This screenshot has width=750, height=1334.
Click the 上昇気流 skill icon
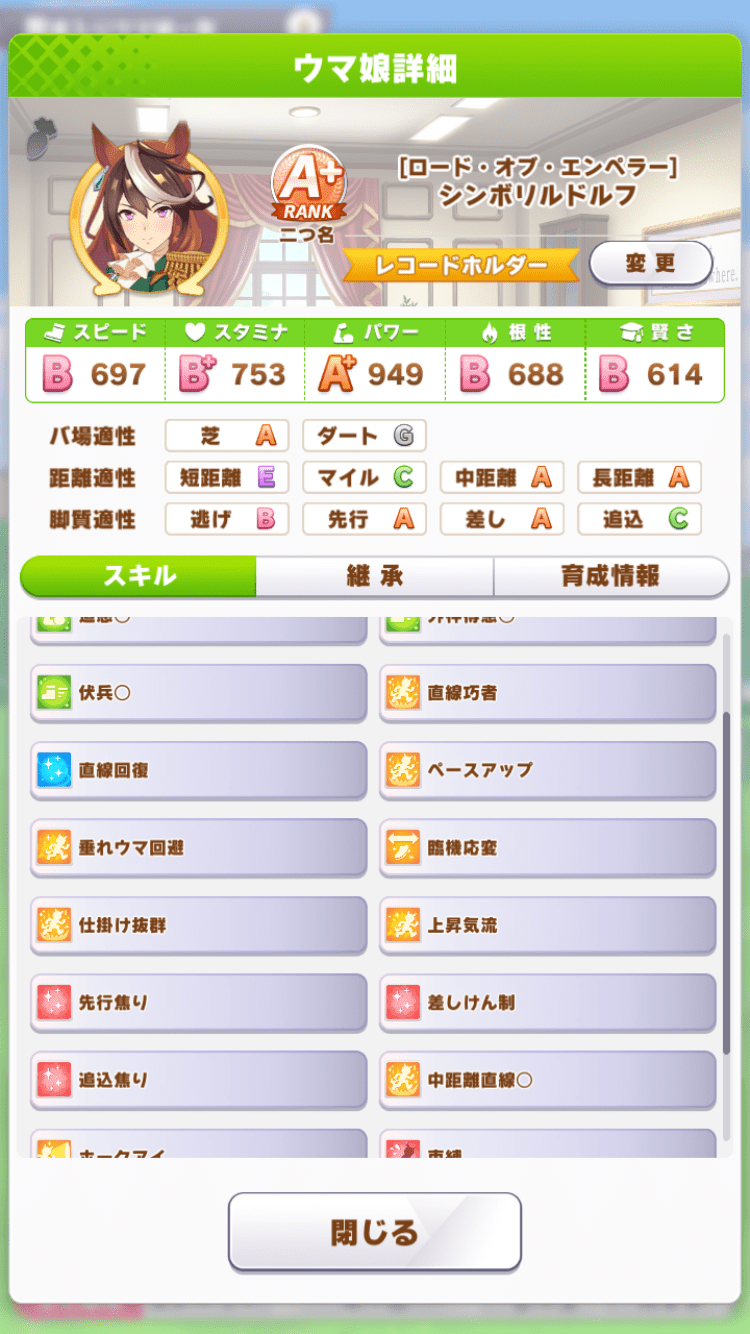[x=402, y=925]
